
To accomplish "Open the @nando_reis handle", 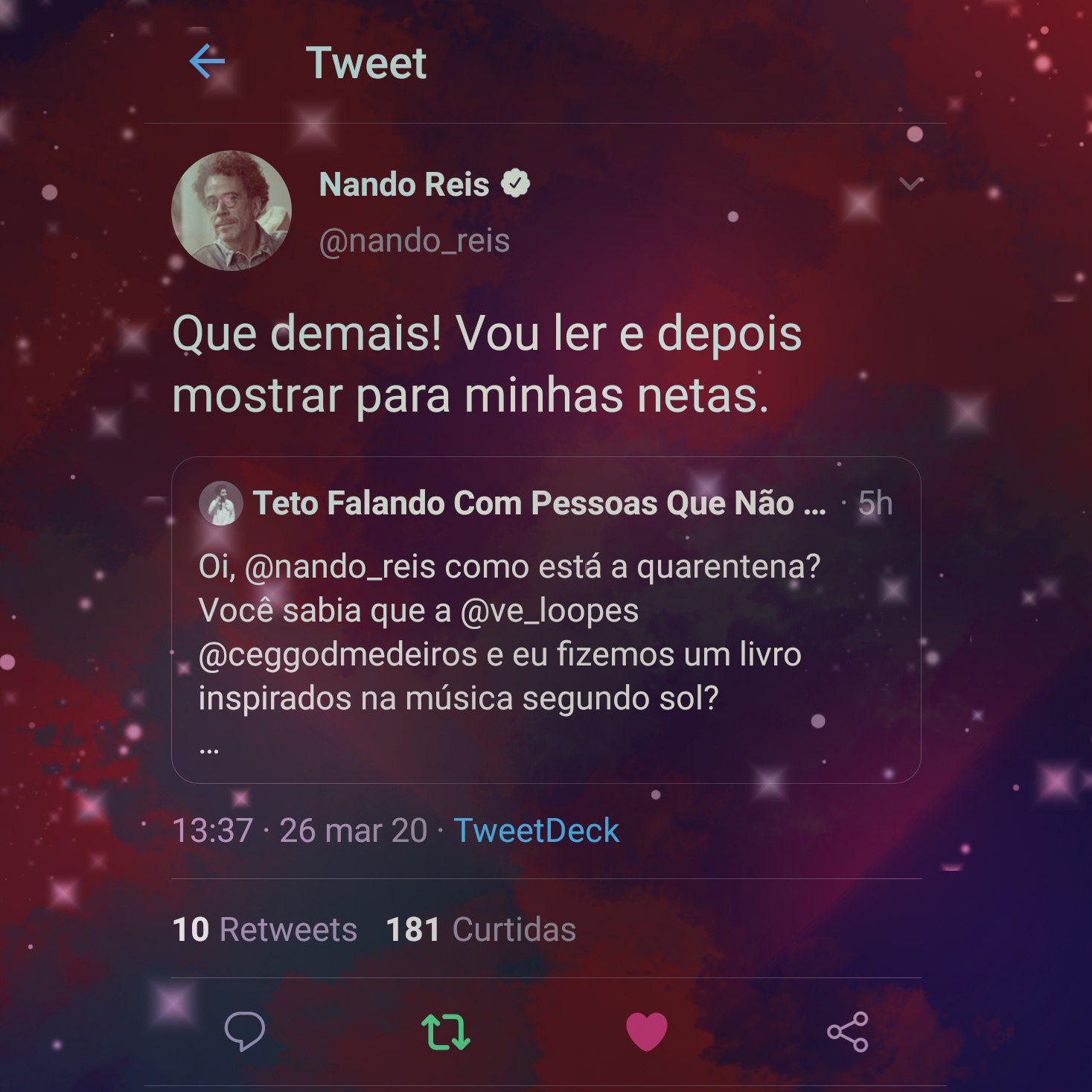I will pos(414,240).
